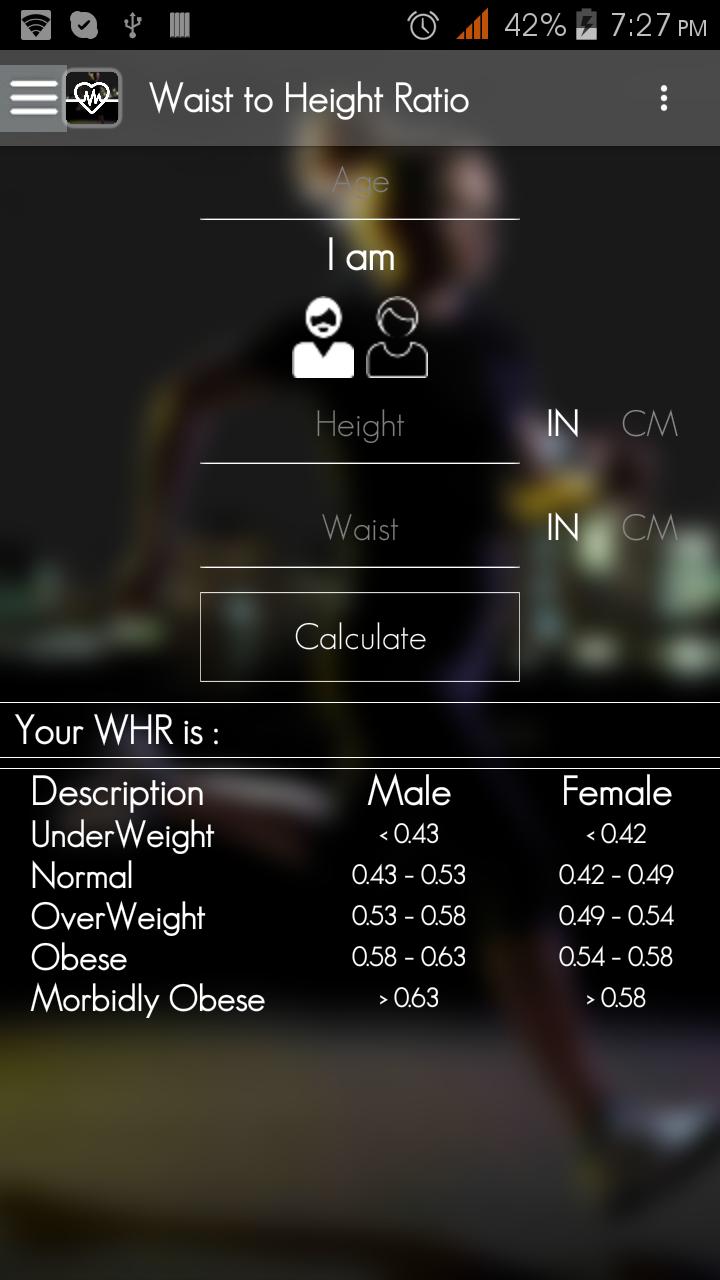Tap the Waist input field
720x1280 pixels.
point(360,529)
